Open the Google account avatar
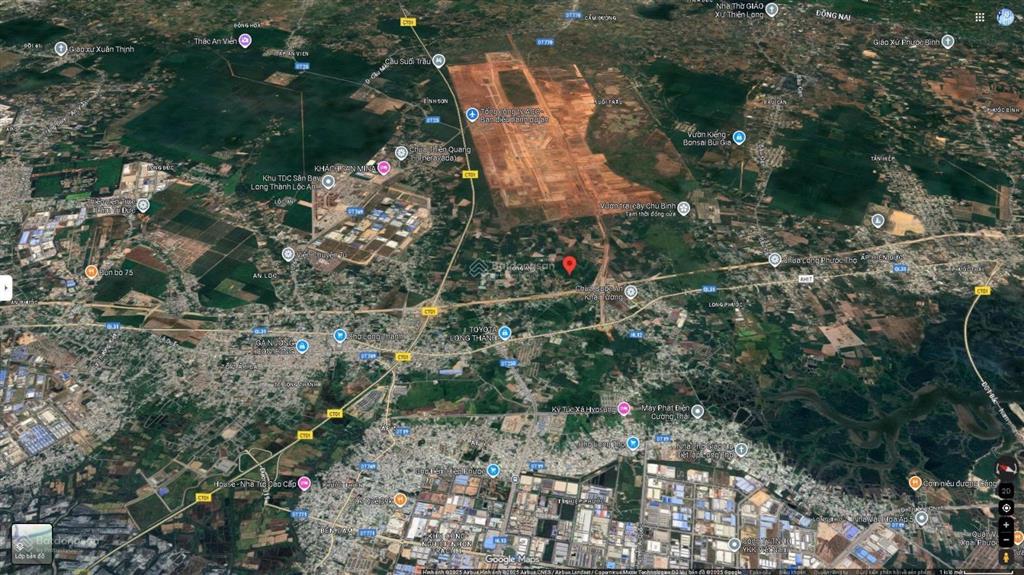The width and height of the screenshot is (1024, 575). point(1006,16)
